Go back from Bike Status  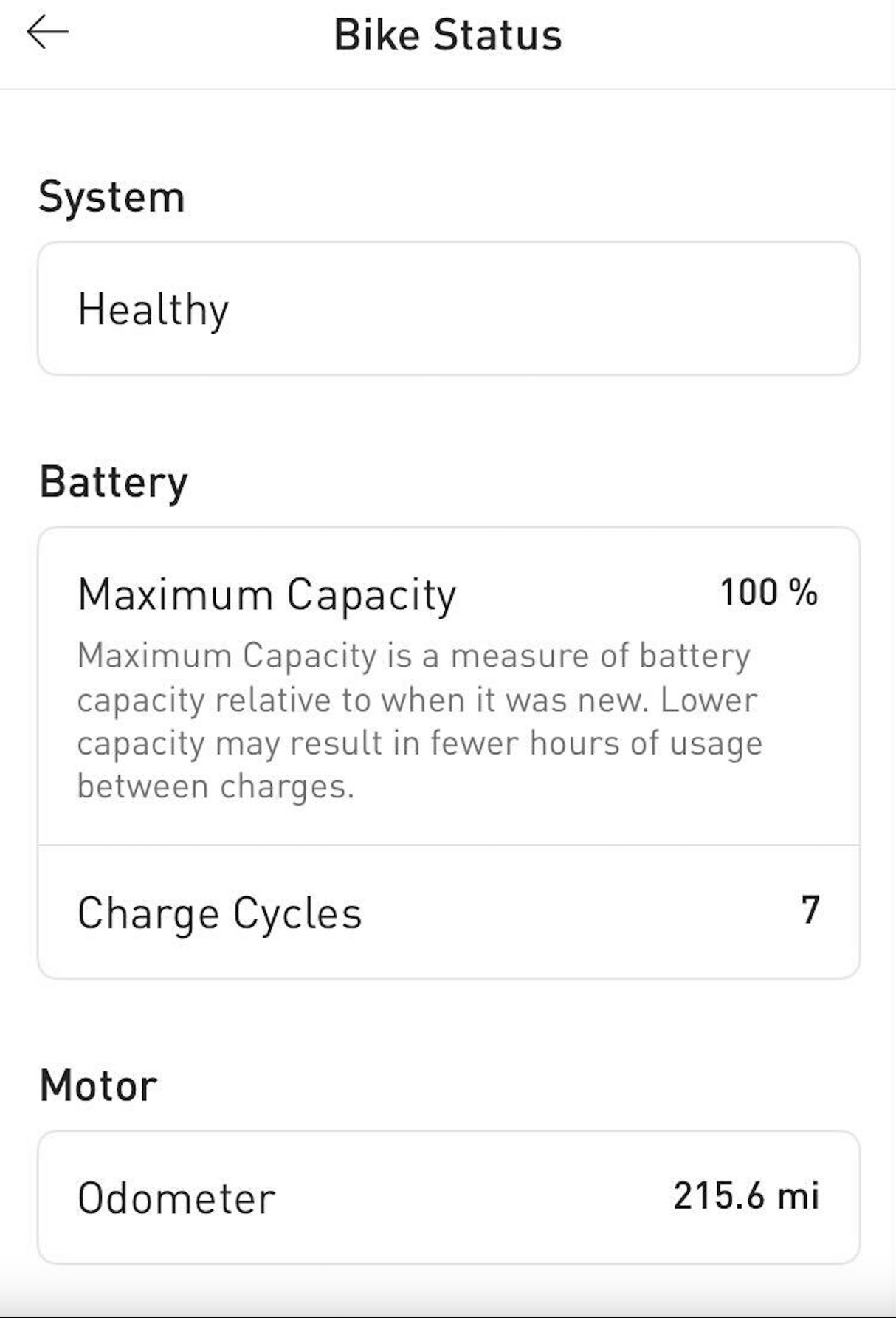[x=47, y=33]
